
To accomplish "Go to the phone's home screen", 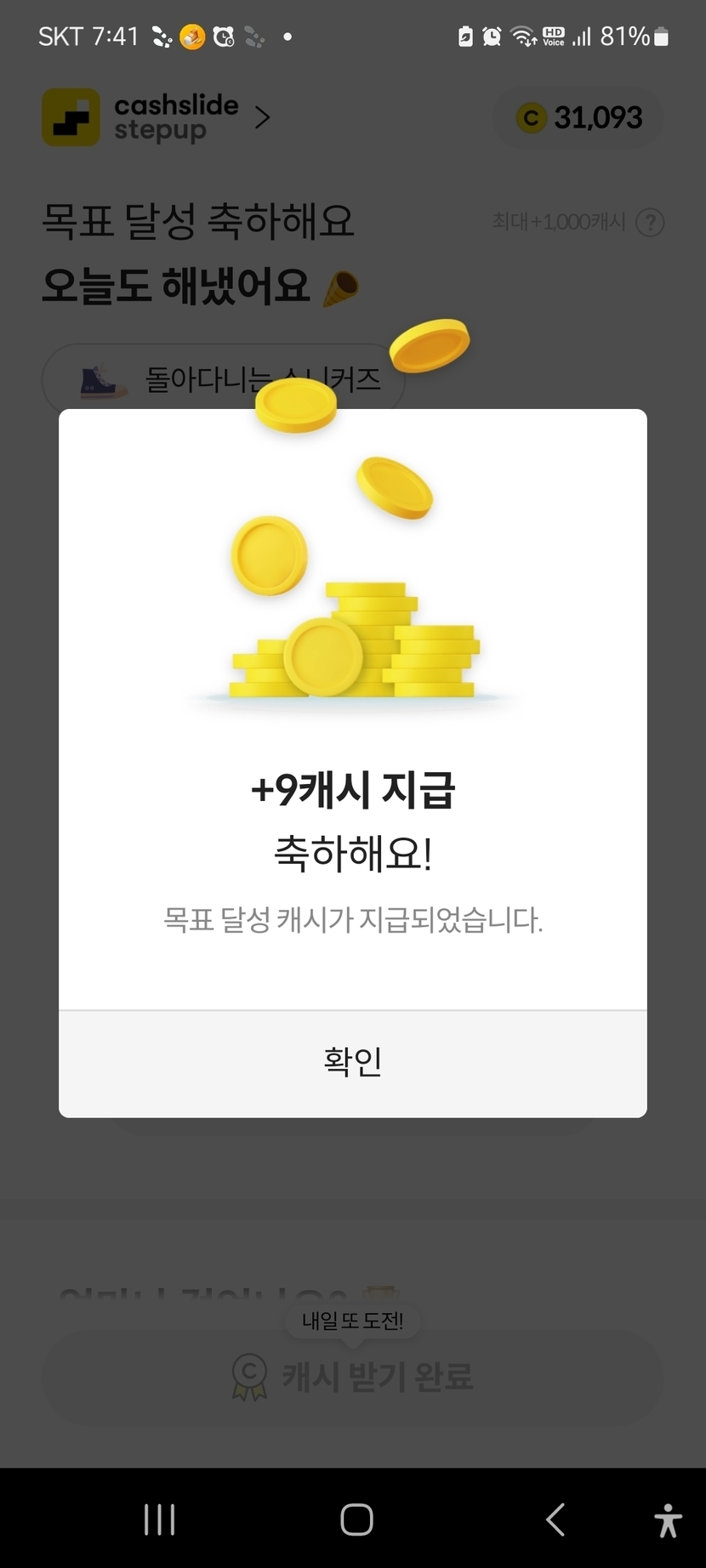I will pos(356,1520).
